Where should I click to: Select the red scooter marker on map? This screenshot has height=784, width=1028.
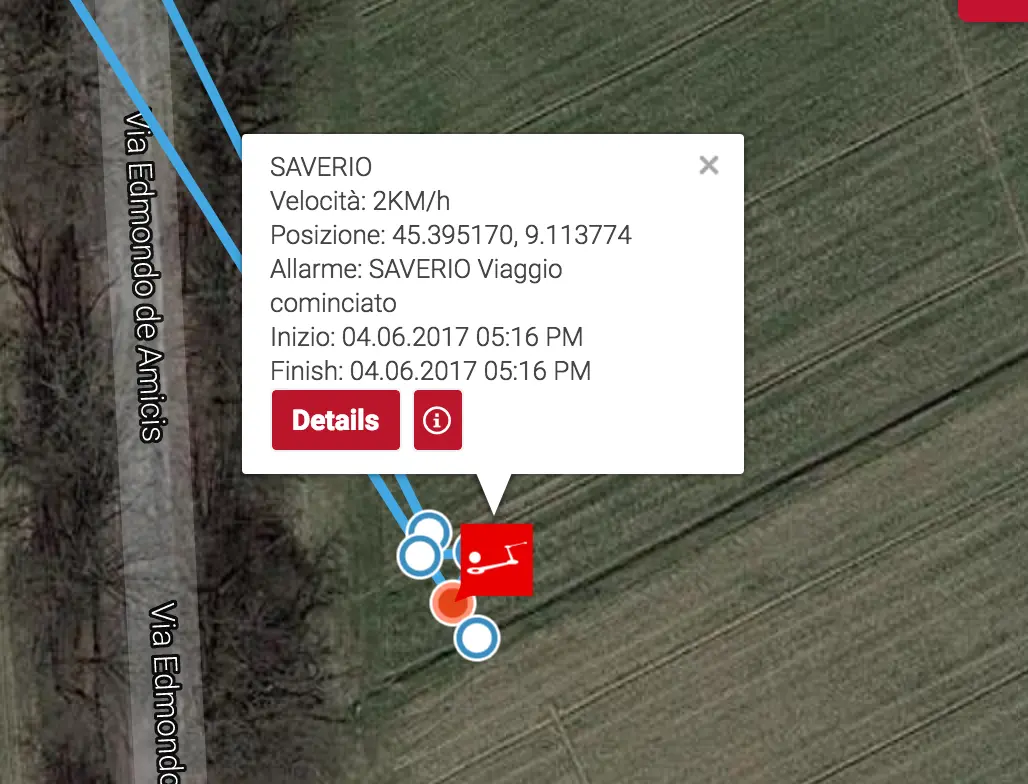pyautogui.click(x=498, y=559)
